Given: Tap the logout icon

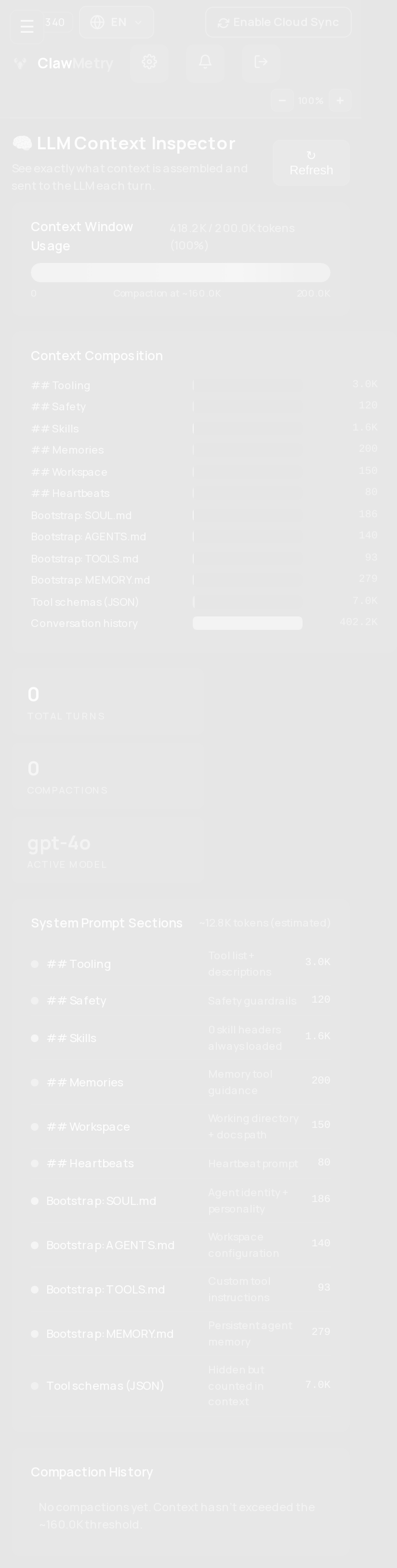Looking at the screenshot, I should [261, 62].
